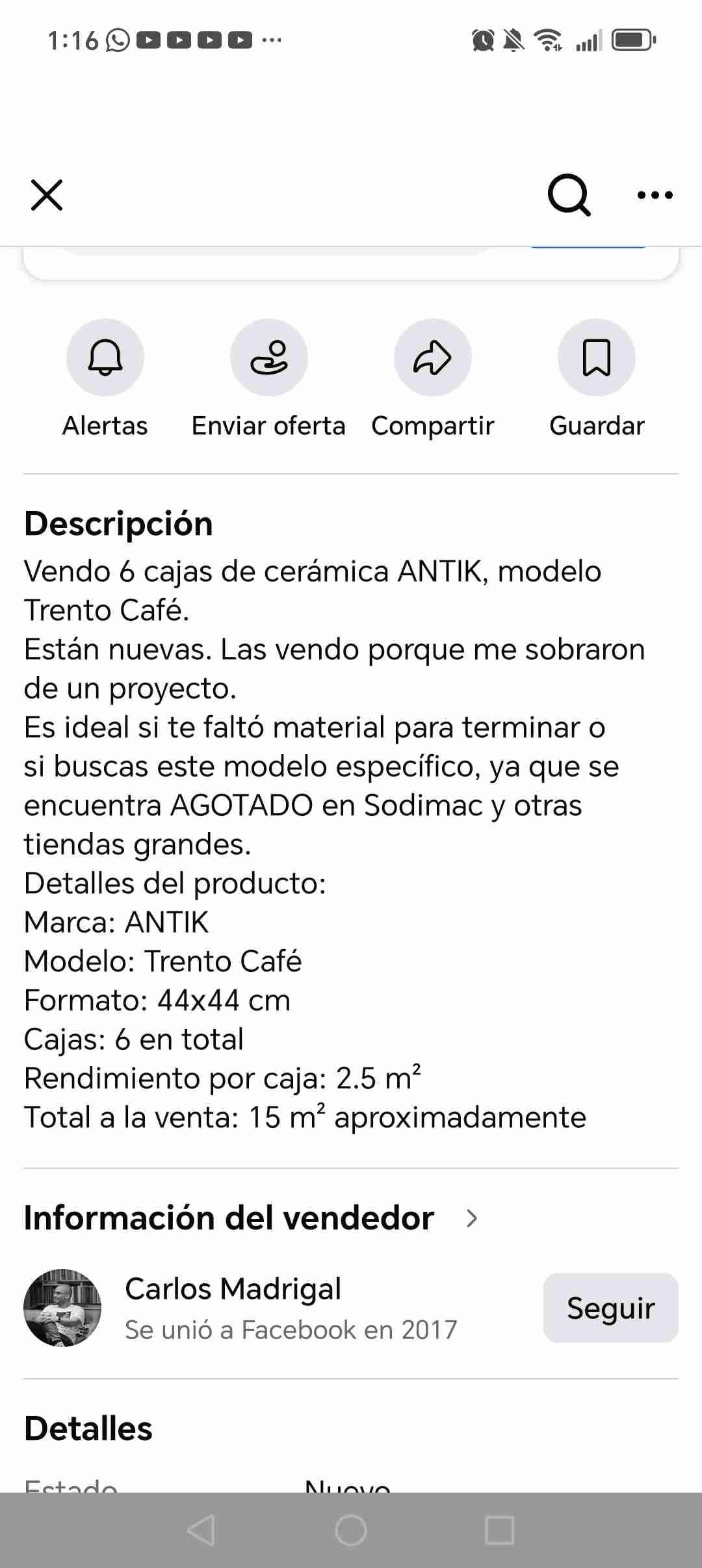
Task: Open the three-dot overflow menu
Action: pos(653,194)
